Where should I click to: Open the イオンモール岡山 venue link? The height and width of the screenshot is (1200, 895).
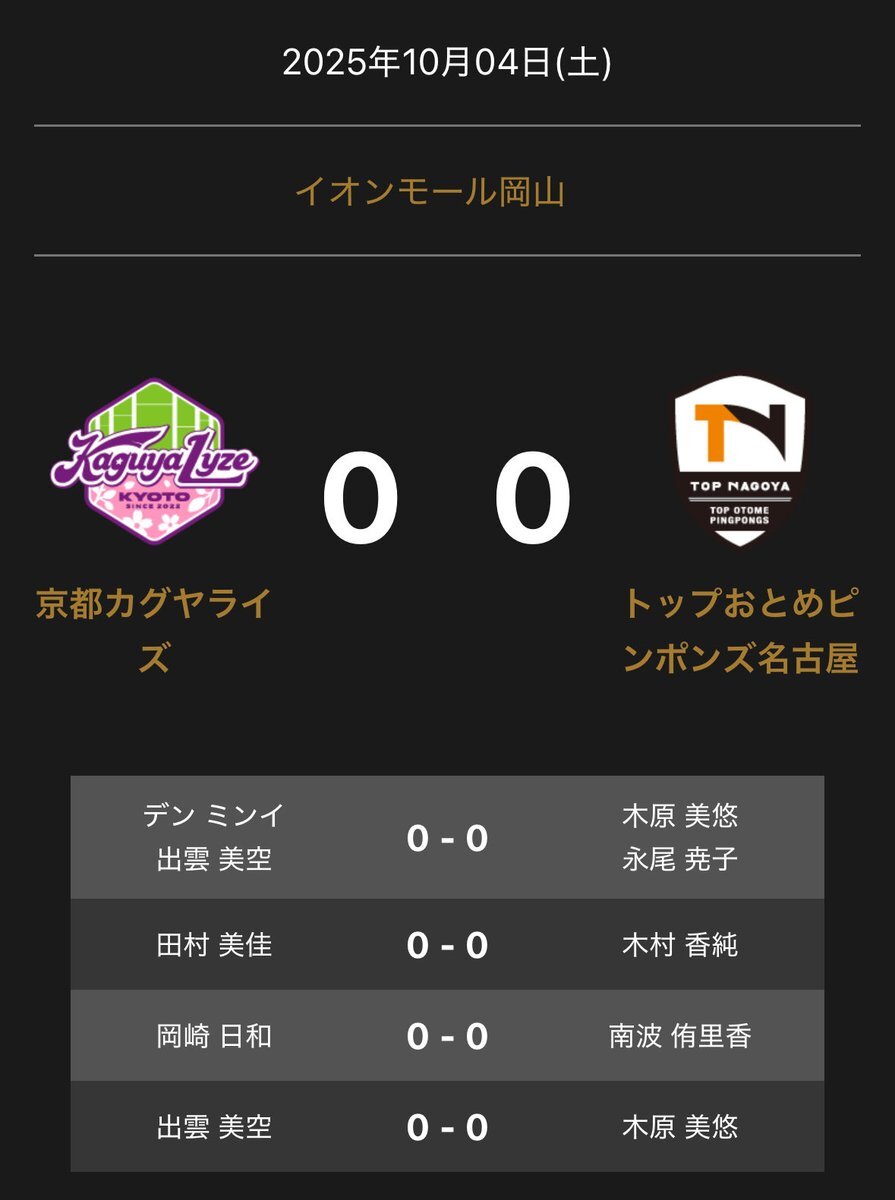point(430,191)
